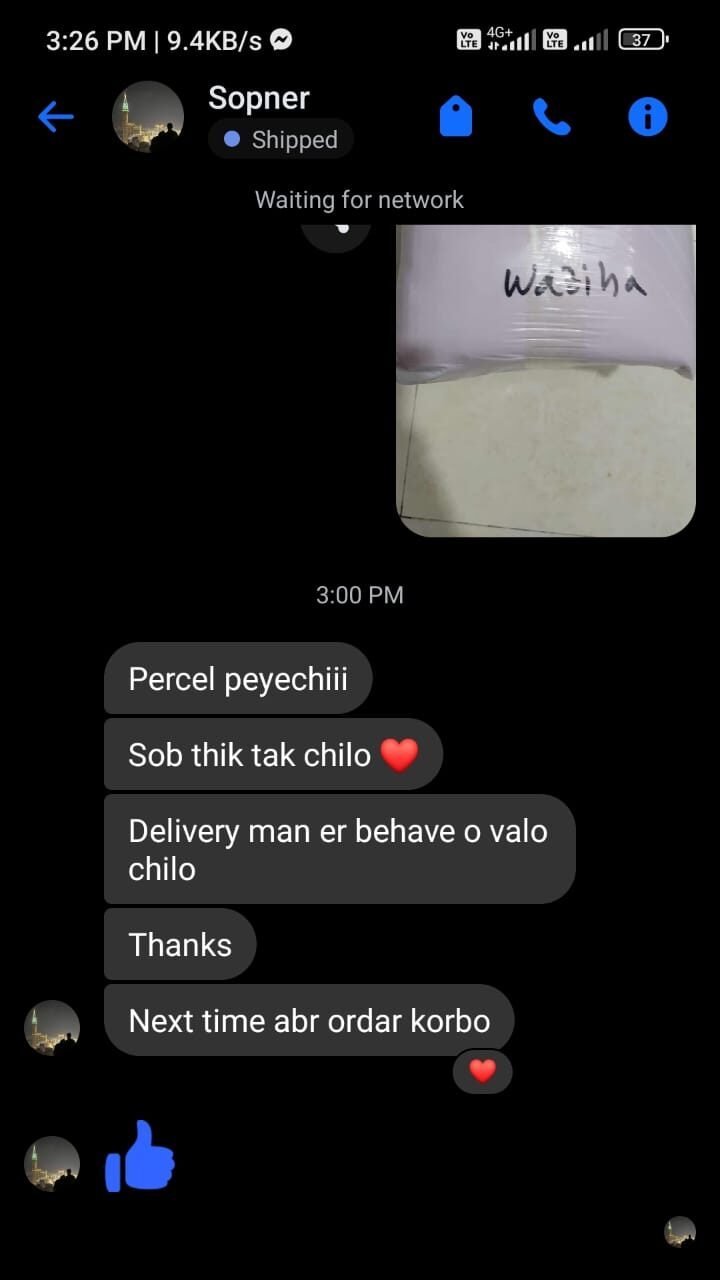View heart reaction on 'Next time abr ordar korbo'
This screenshot has height=1280, width=720.
(482, 1072)
